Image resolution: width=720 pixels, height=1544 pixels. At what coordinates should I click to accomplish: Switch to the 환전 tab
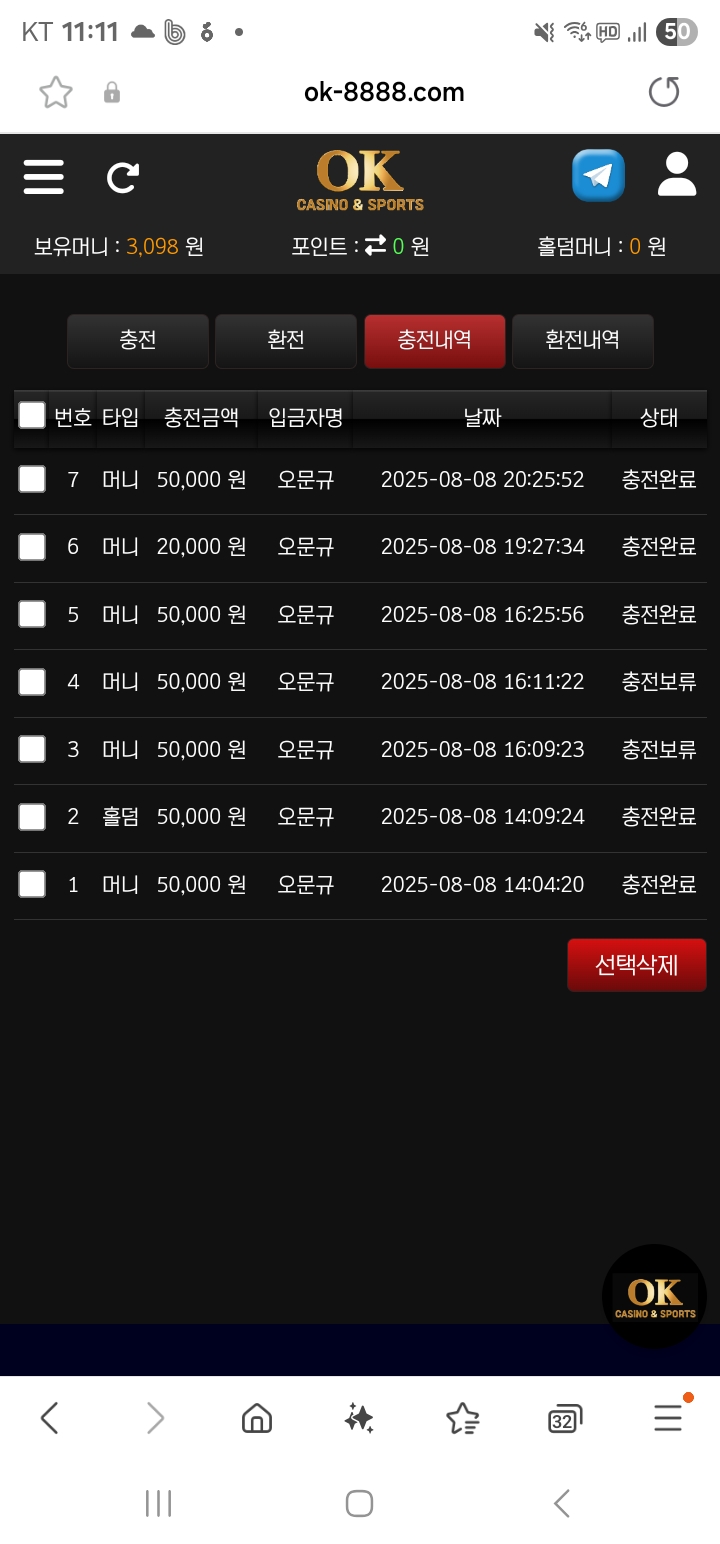286,341
